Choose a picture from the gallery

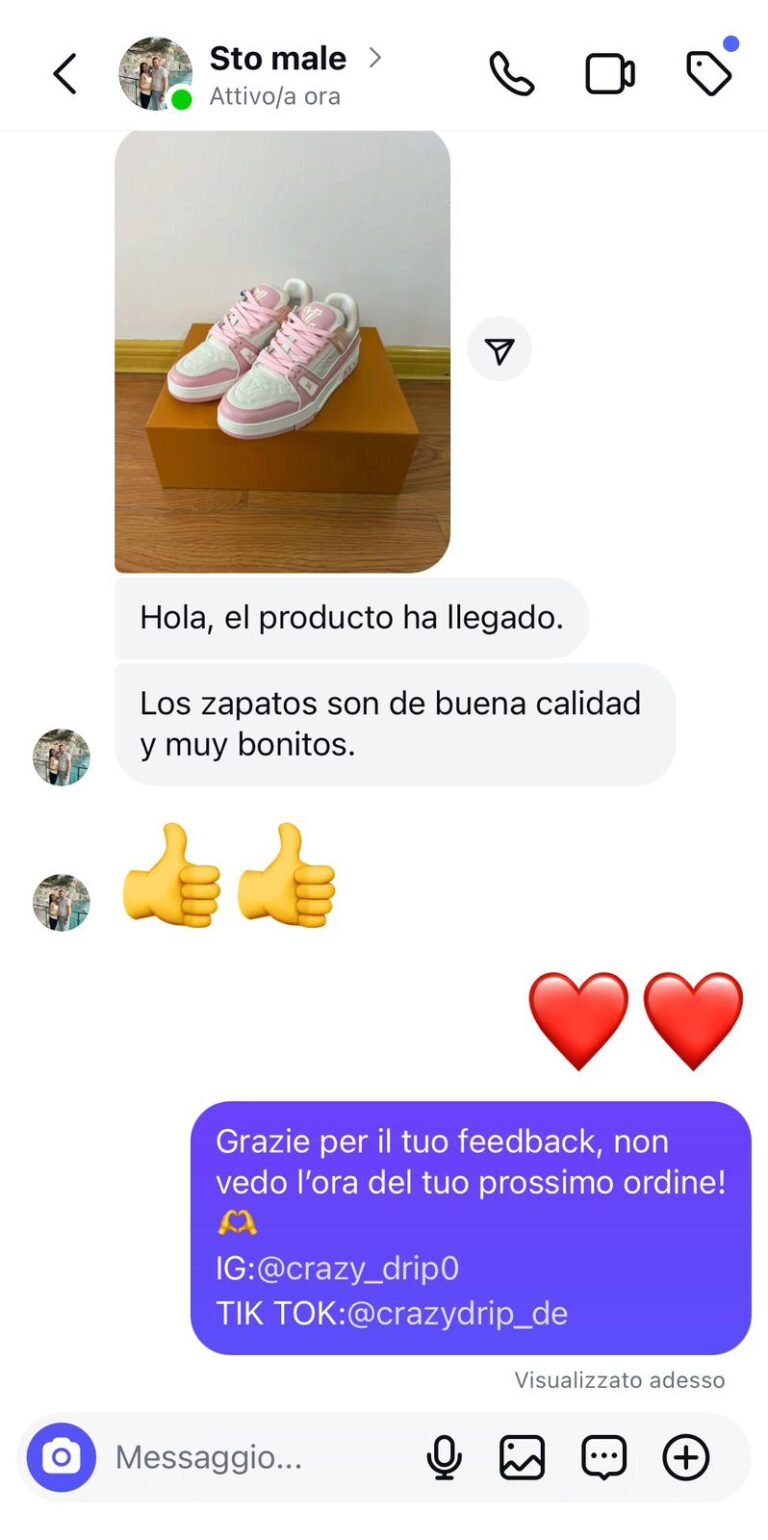522,1457
